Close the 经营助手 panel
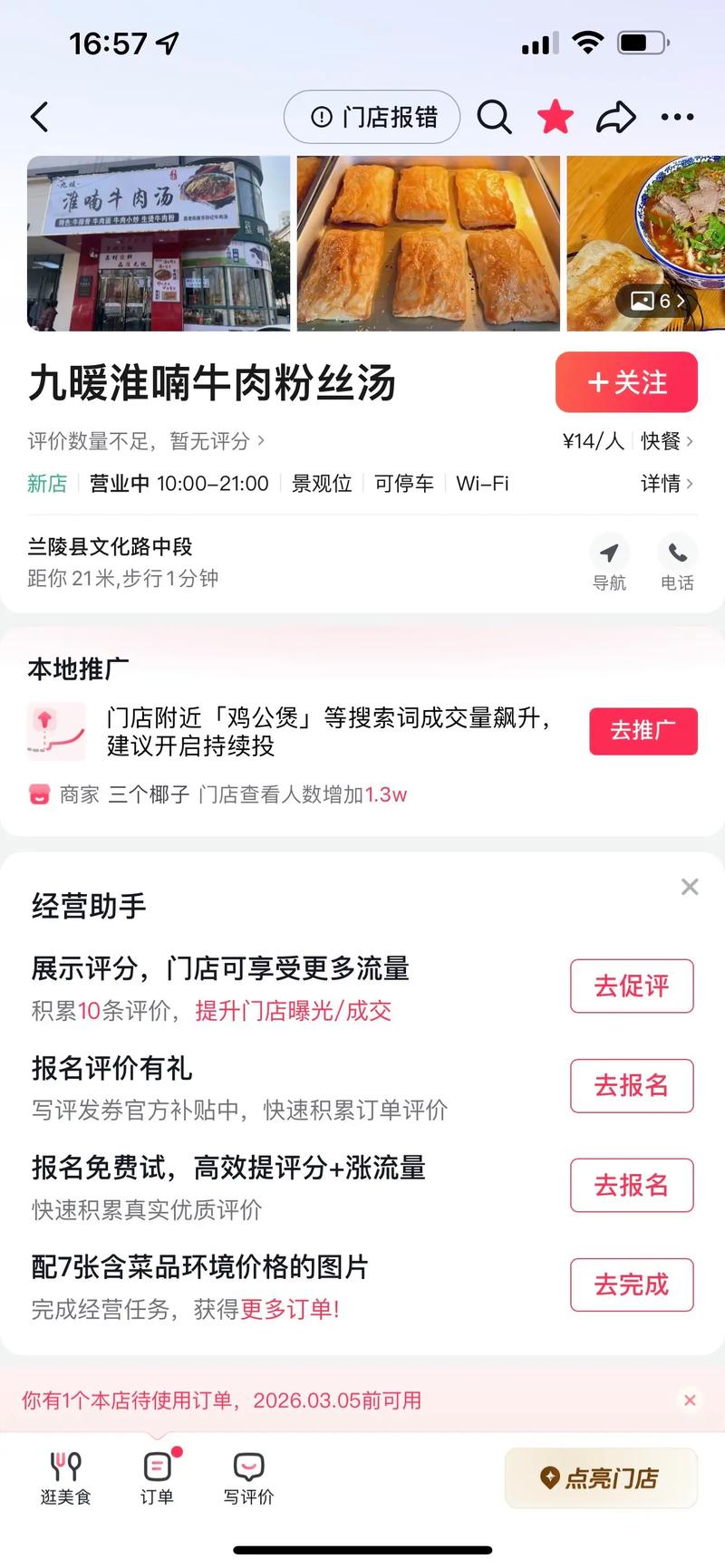This screenshot has height=1568, width=725. pyautogui.click(x=690, y=887)
